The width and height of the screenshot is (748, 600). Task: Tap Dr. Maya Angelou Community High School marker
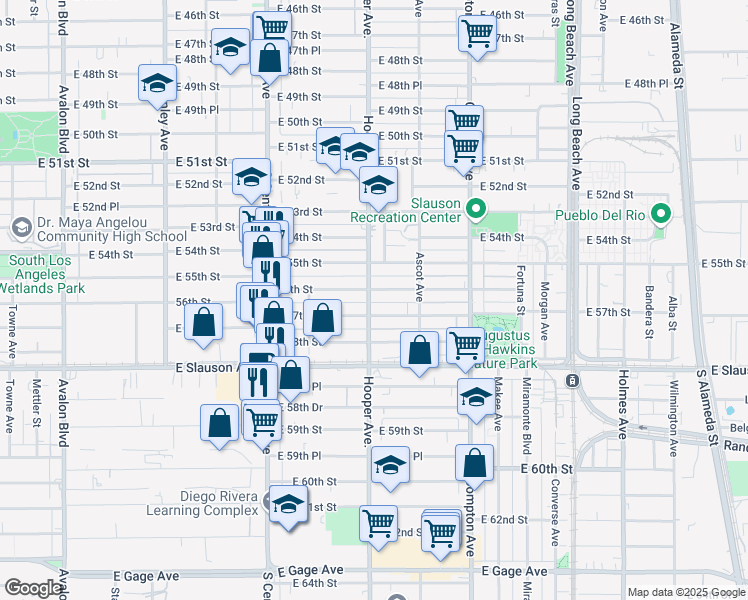tap(21, 228)
